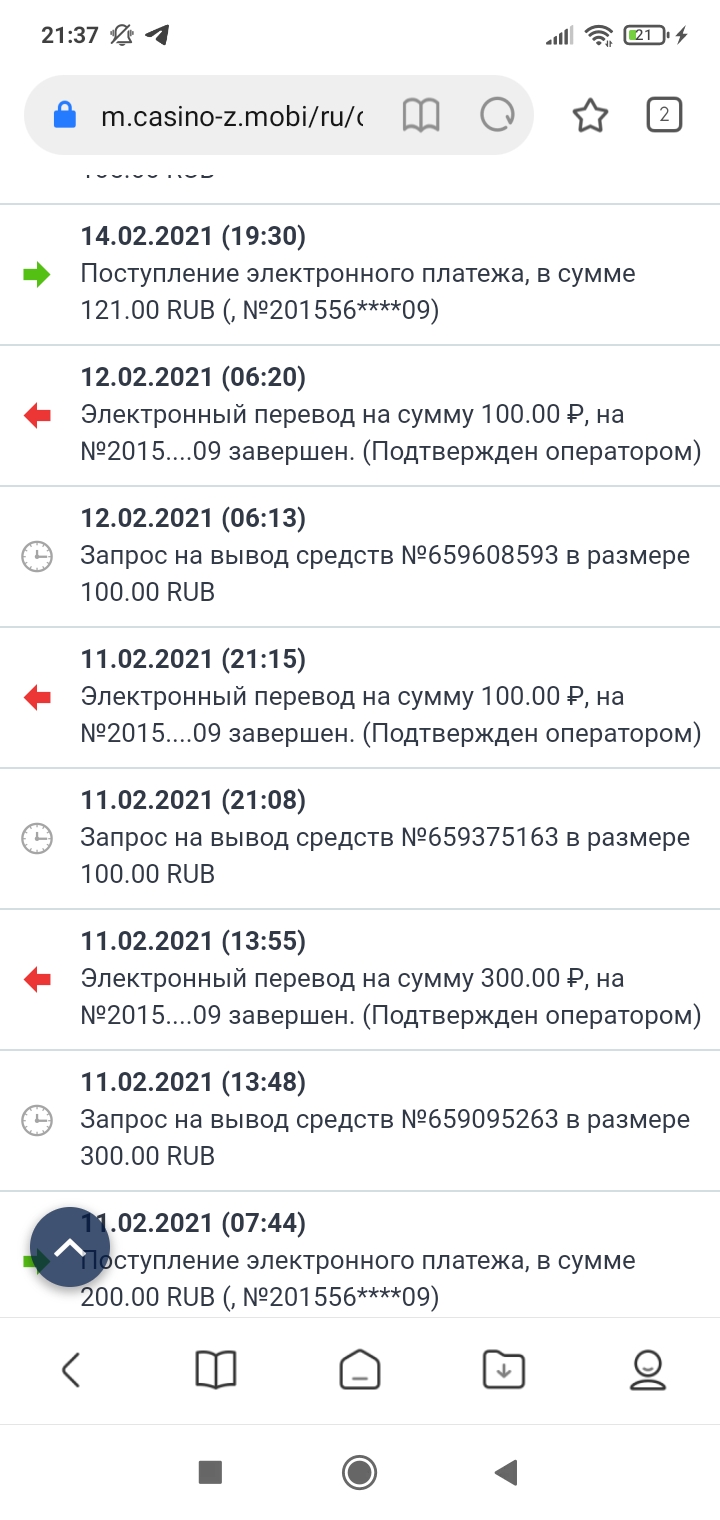Viewport: 720px width, 1520px height.
Task: Select the clock icon for withdrawal request №659608593
Action: pyautogui.click(x=37, y=557)
